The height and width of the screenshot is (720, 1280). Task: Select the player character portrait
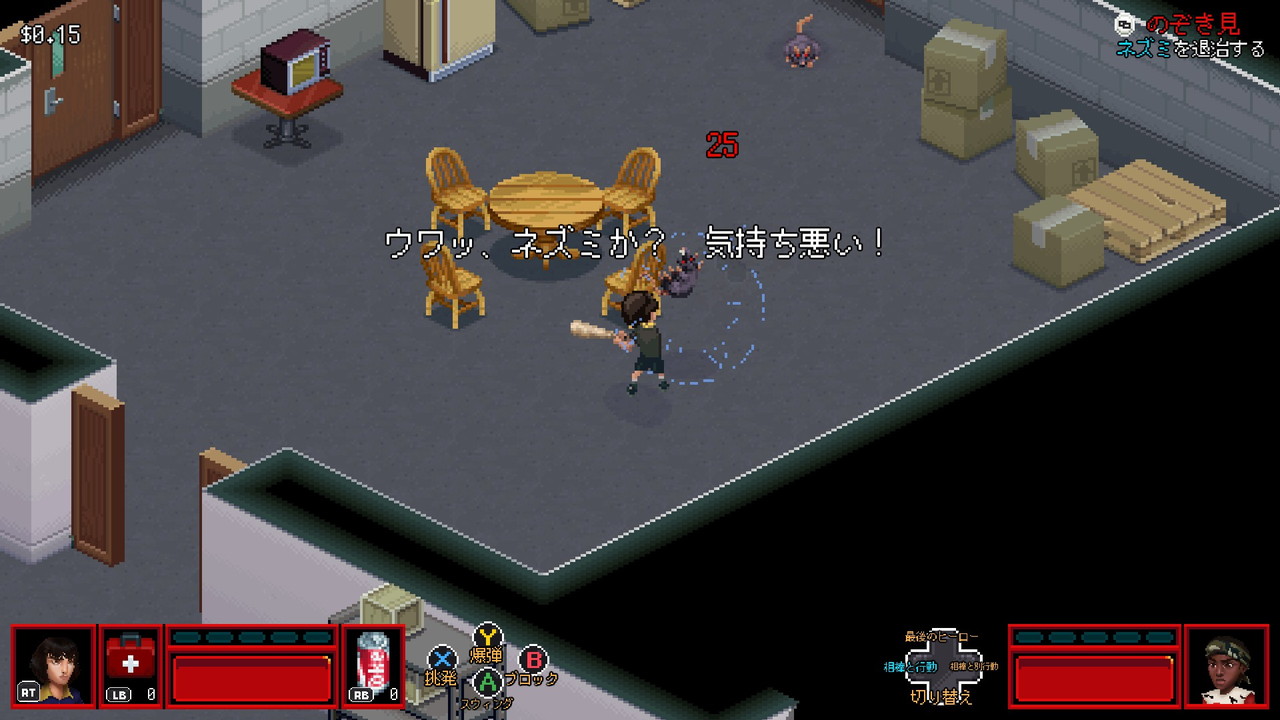tap(54, 664)
